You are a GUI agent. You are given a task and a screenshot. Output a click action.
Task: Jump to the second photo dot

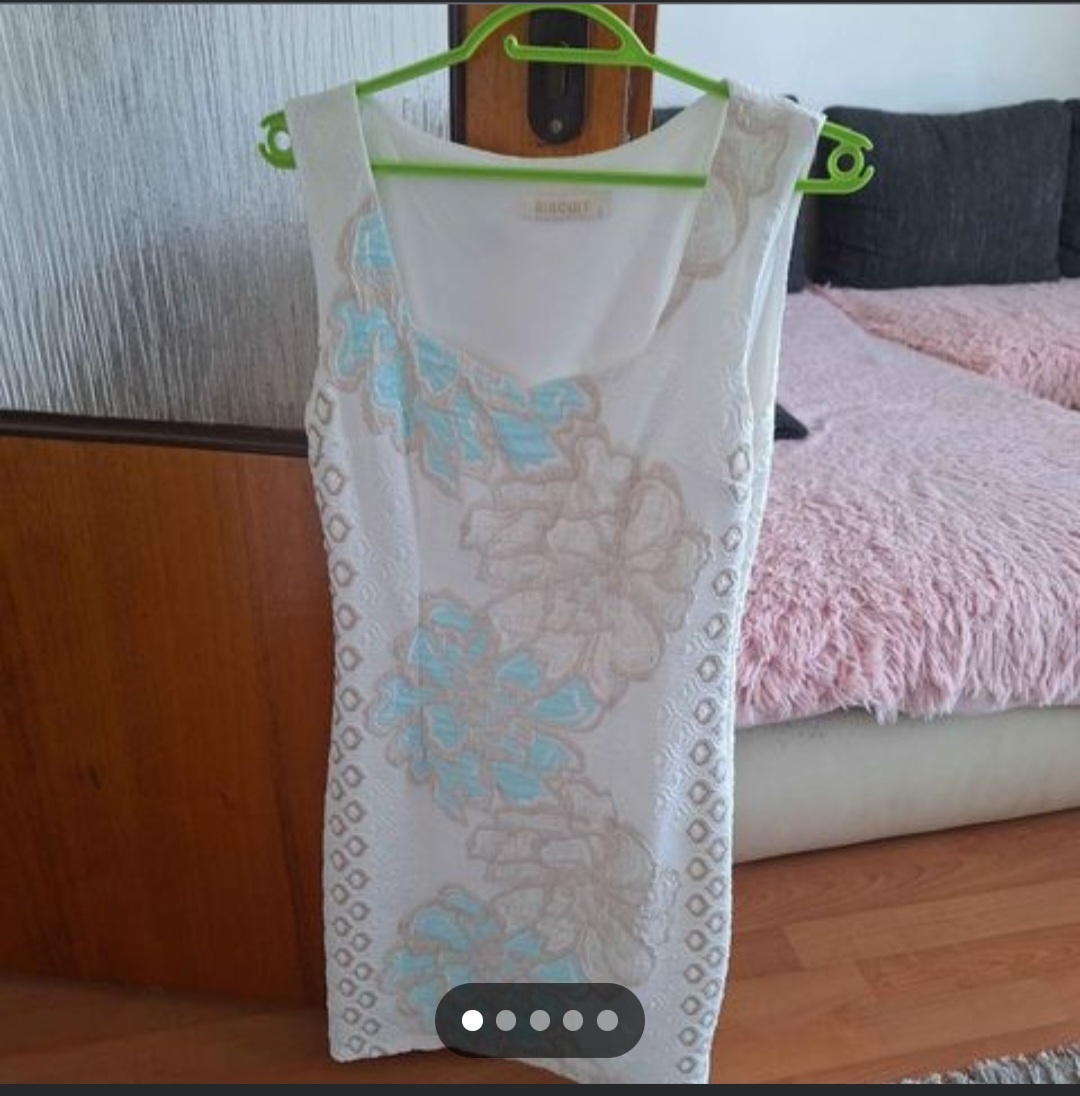click(506, 1020)
